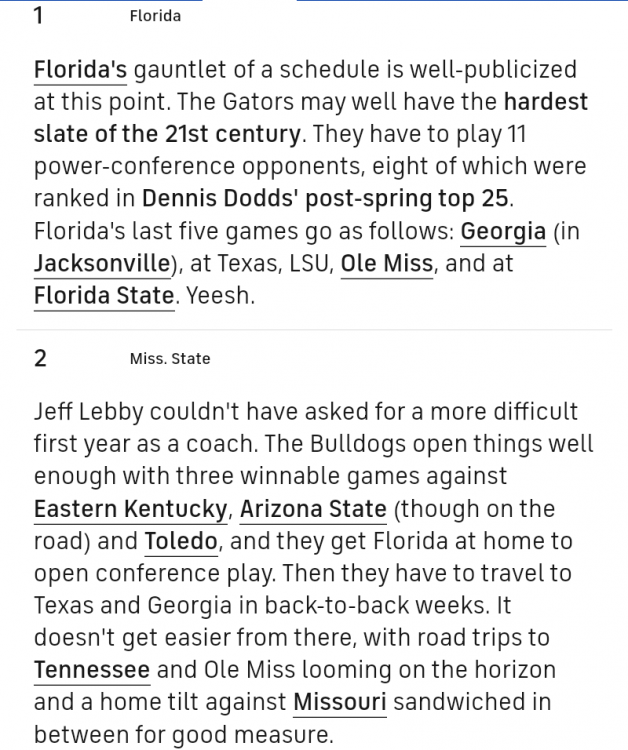Viewport: 628px width, 750px height.
Task: Open the Arizona State link
Action: 313,508
